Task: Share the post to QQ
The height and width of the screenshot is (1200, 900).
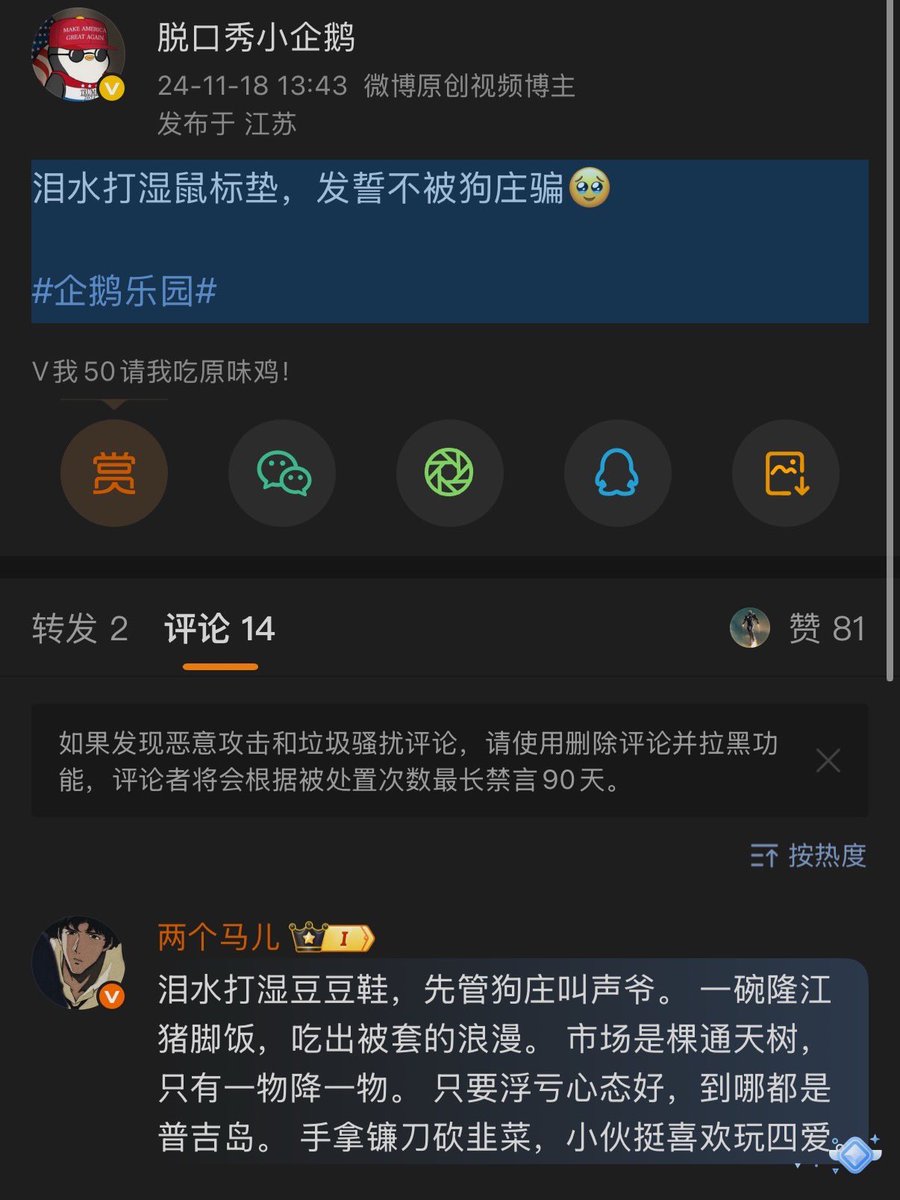Action: [x=617, y=473]
